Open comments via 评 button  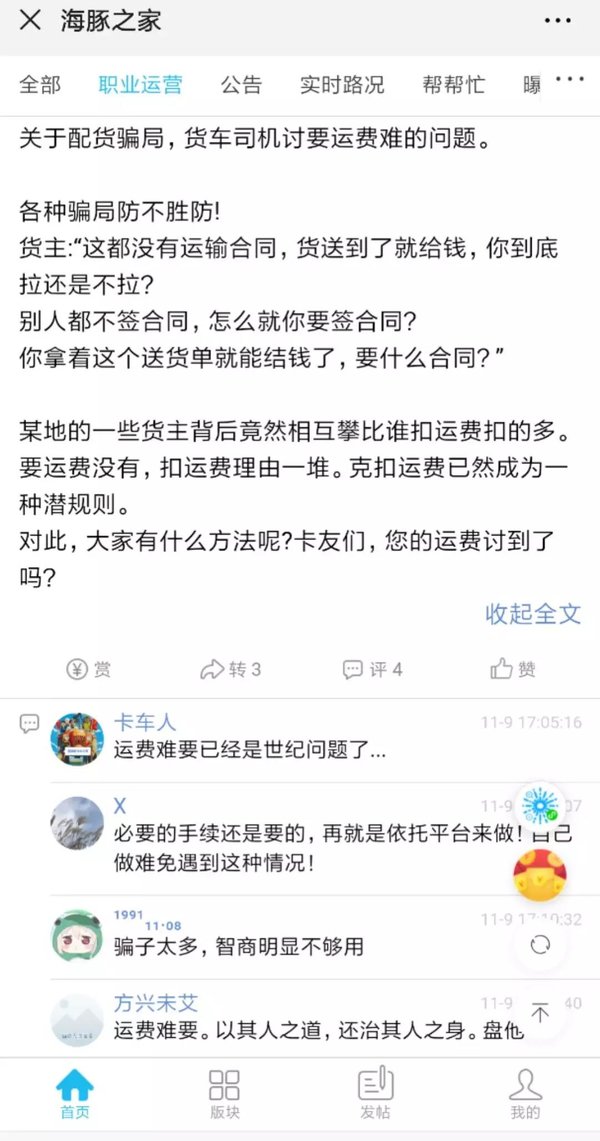click(x=372, y=669)
